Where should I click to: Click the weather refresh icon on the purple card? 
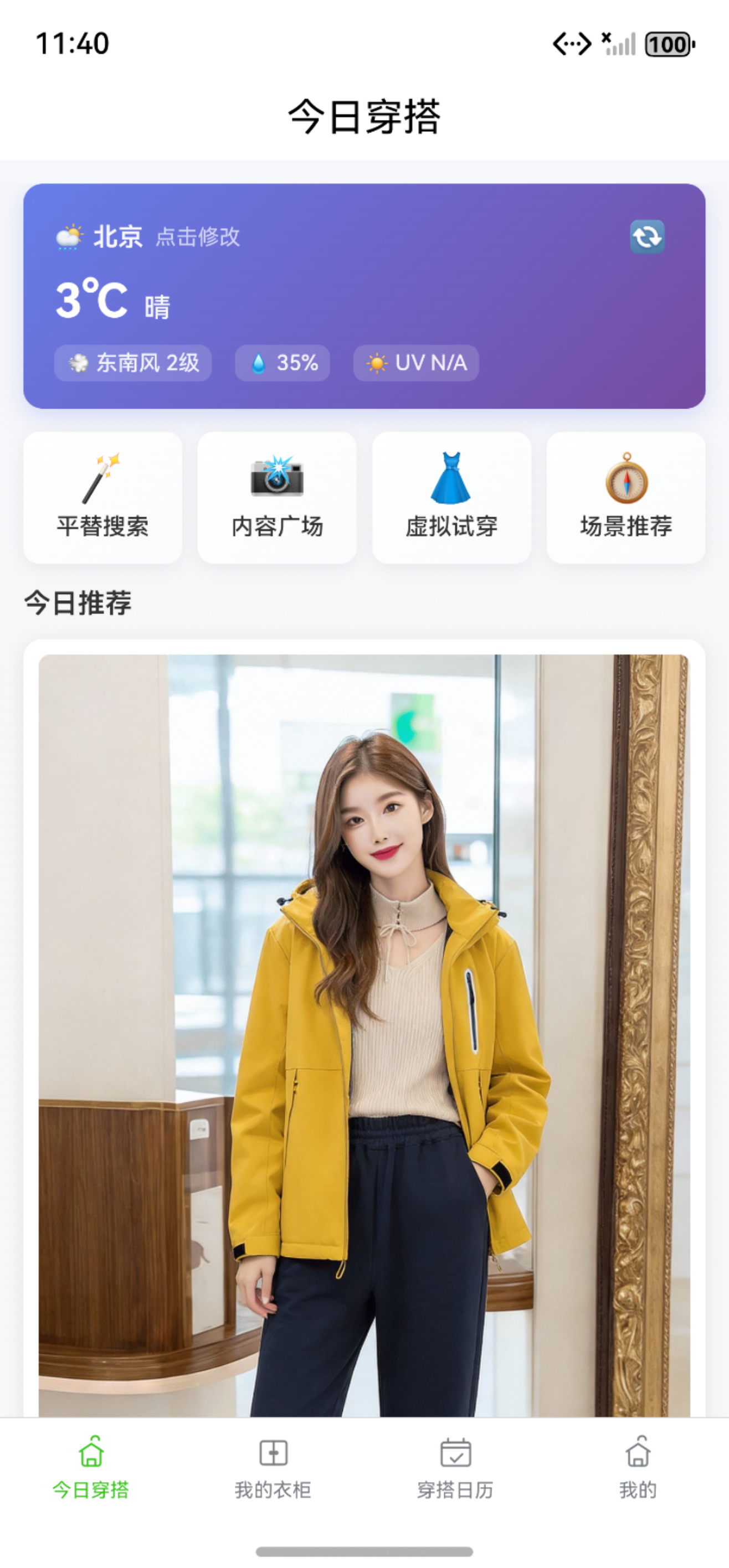point(648,238)
